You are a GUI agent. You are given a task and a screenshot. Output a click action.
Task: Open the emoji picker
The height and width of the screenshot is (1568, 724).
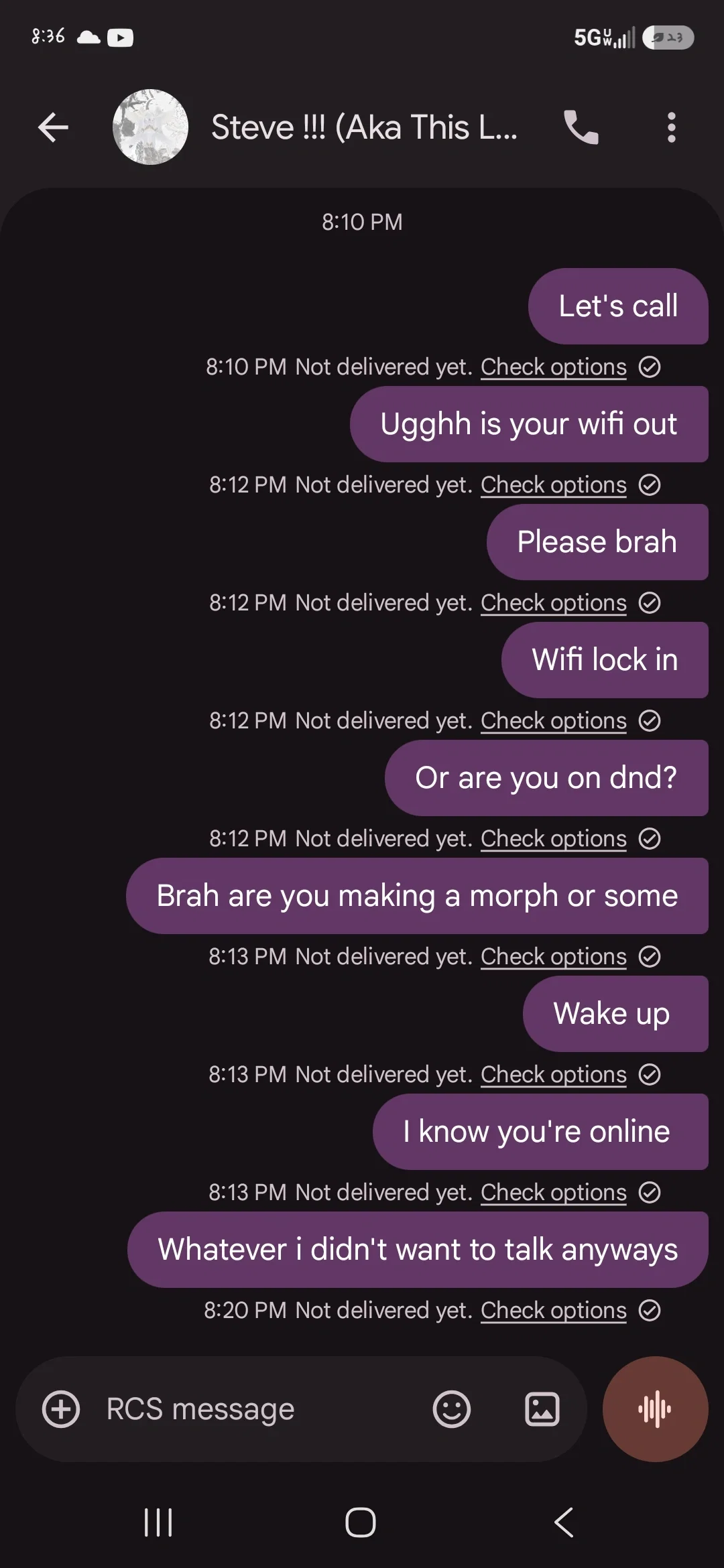click(x=452, y=1409)
